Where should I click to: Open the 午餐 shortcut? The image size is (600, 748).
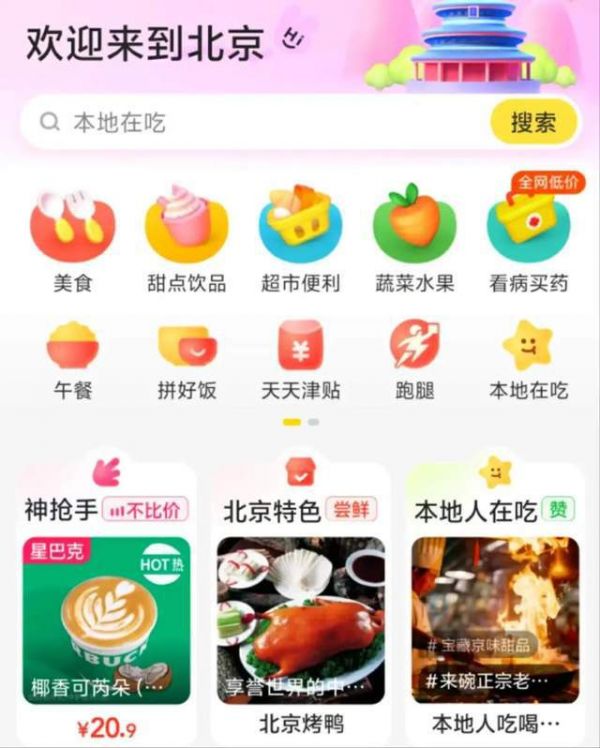pos(73,360)
